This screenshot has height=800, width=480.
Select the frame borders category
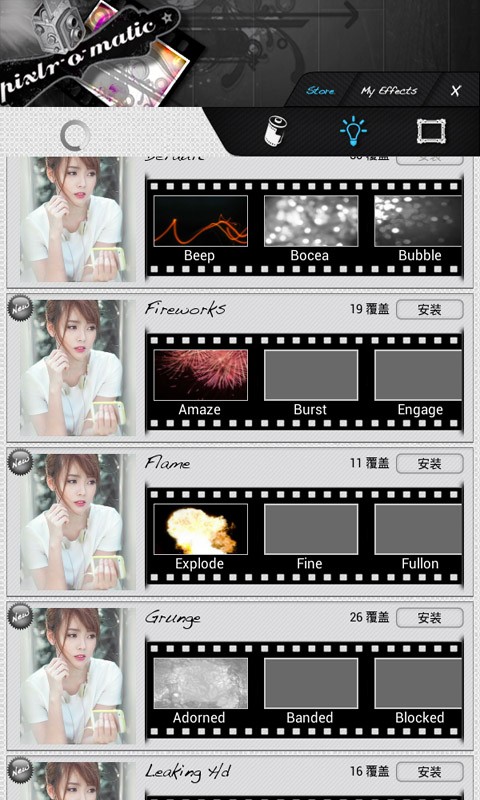tap(432, 131)
